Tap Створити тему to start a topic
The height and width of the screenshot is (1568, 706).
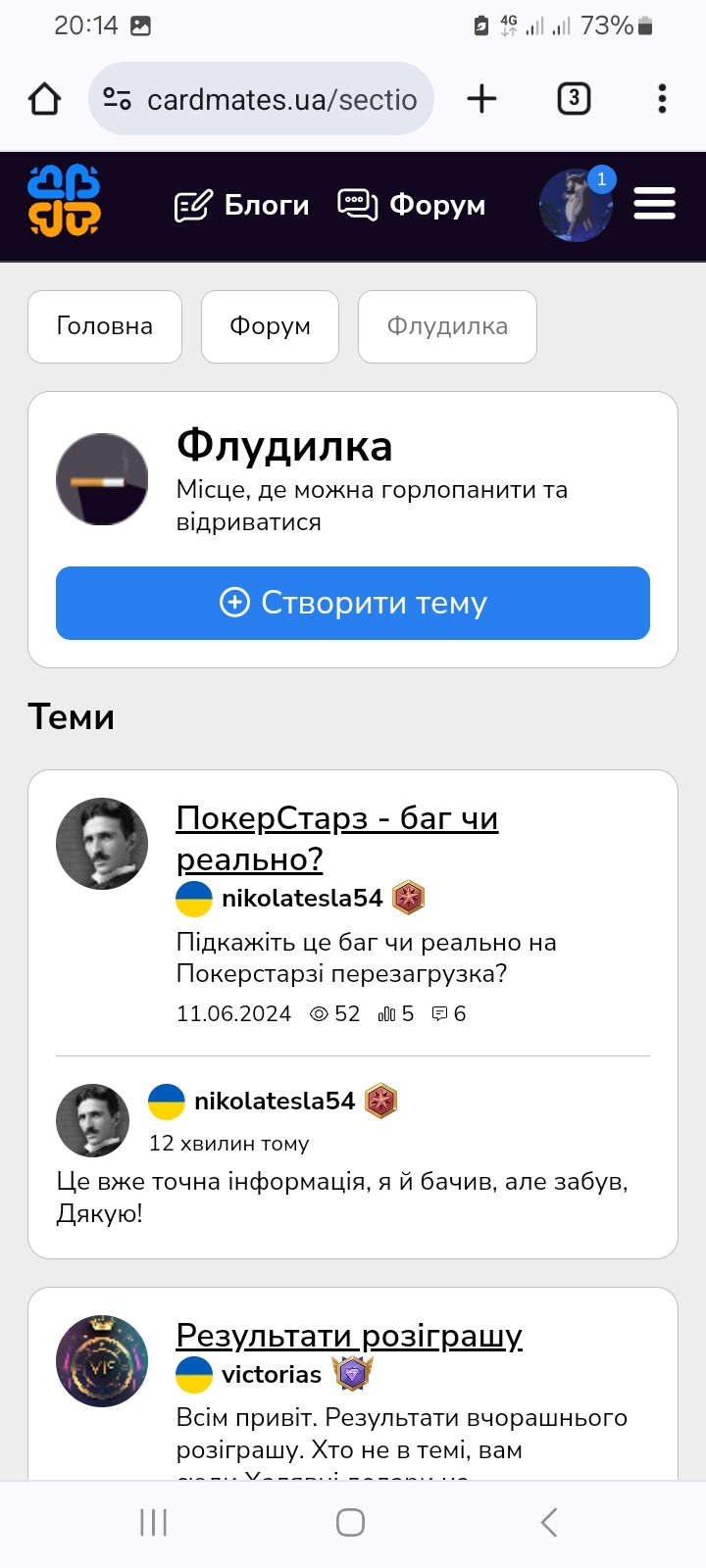pos(353,603)
